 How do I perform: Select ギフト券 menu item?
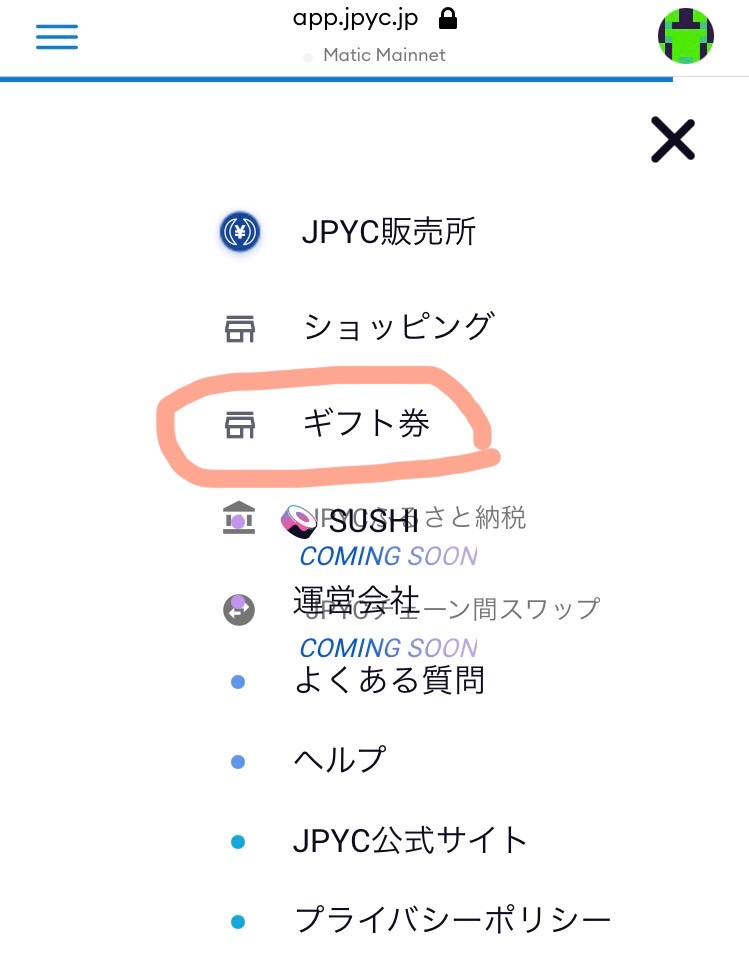coord(366,424)
